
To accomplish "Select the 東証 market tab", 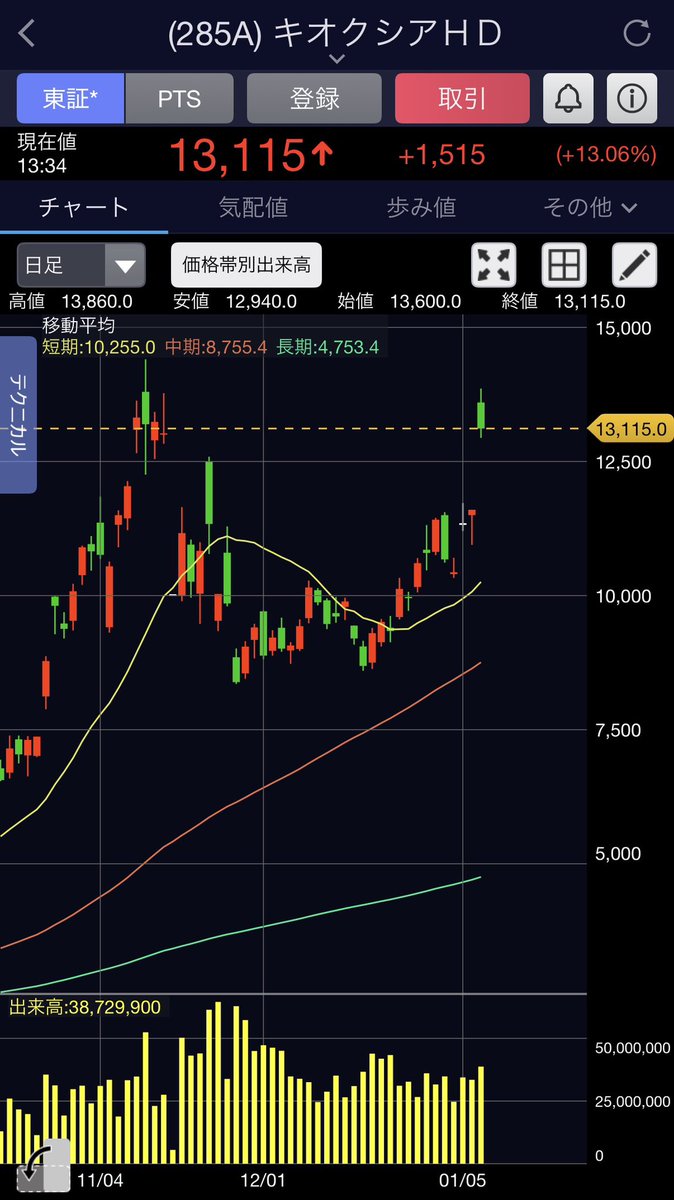I will click(70, 99).
